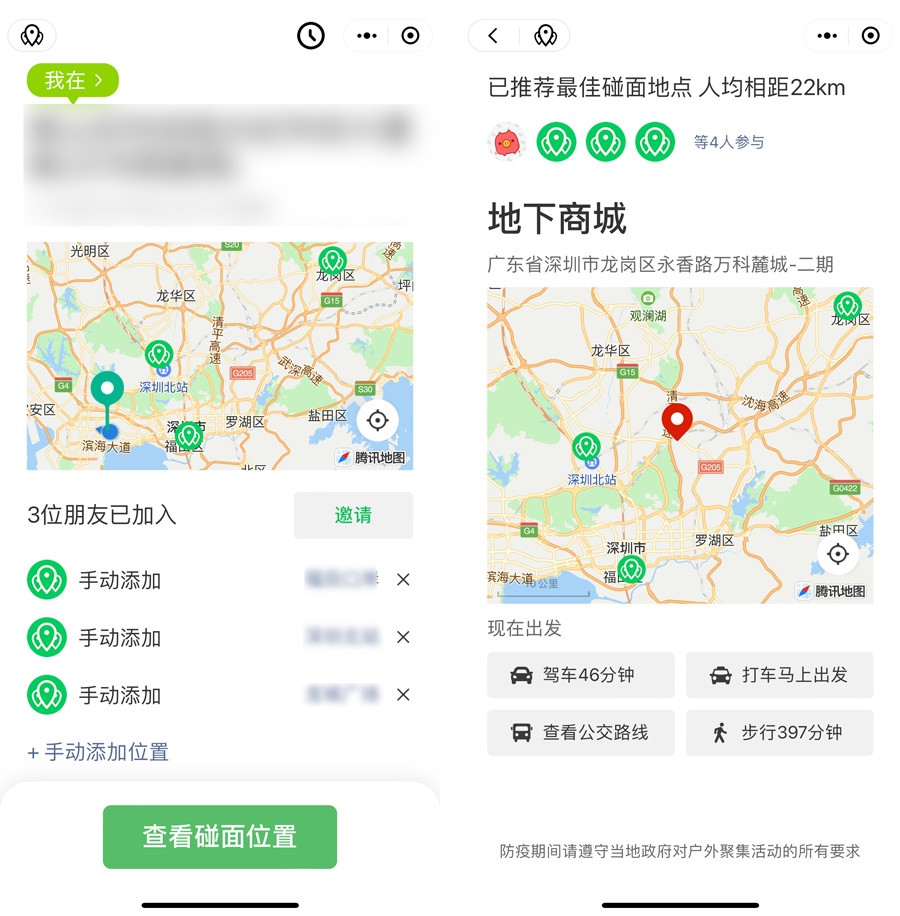Open the history clock icon

pos(311,36)
